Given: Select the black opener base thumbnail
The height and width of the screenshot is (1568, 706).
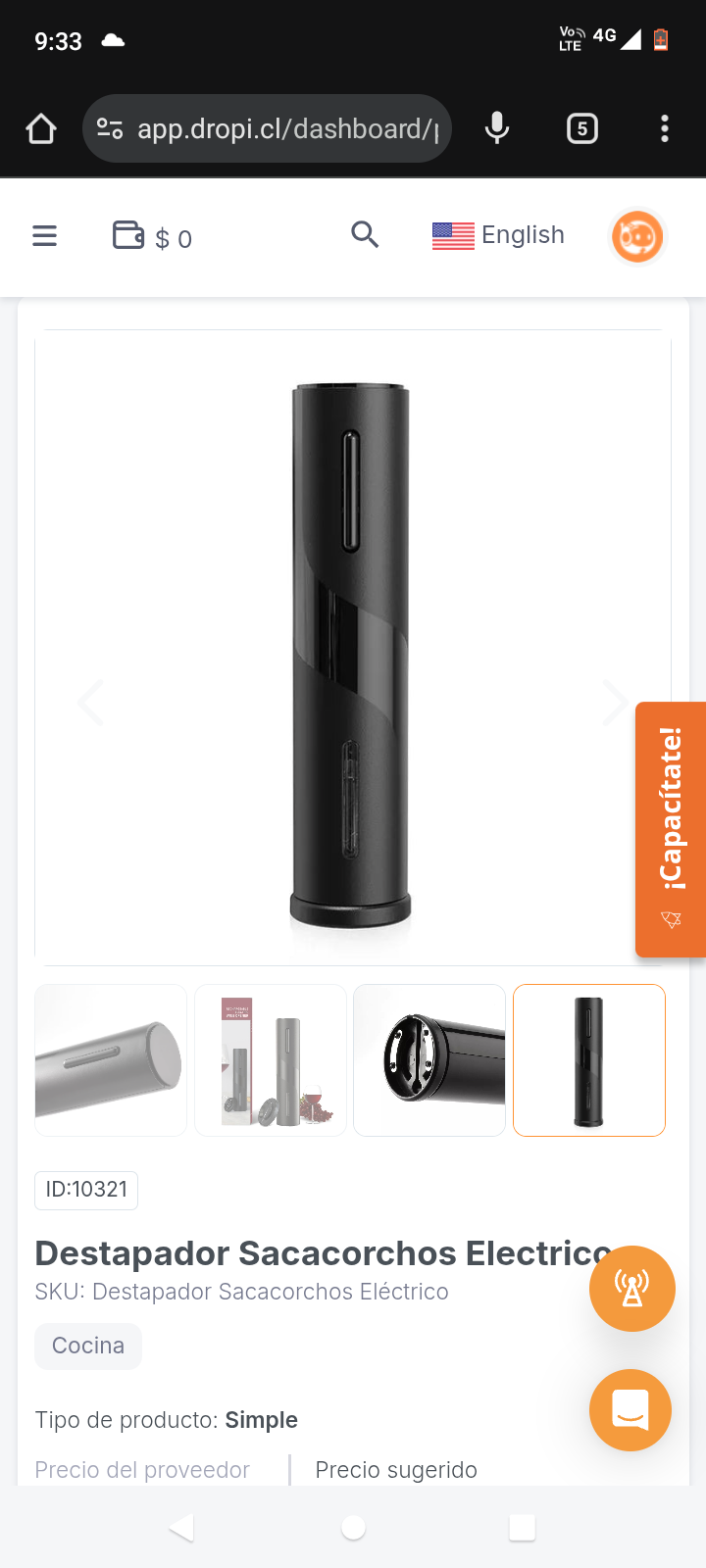Looking at the screenshot, I should pos(429,1060).
